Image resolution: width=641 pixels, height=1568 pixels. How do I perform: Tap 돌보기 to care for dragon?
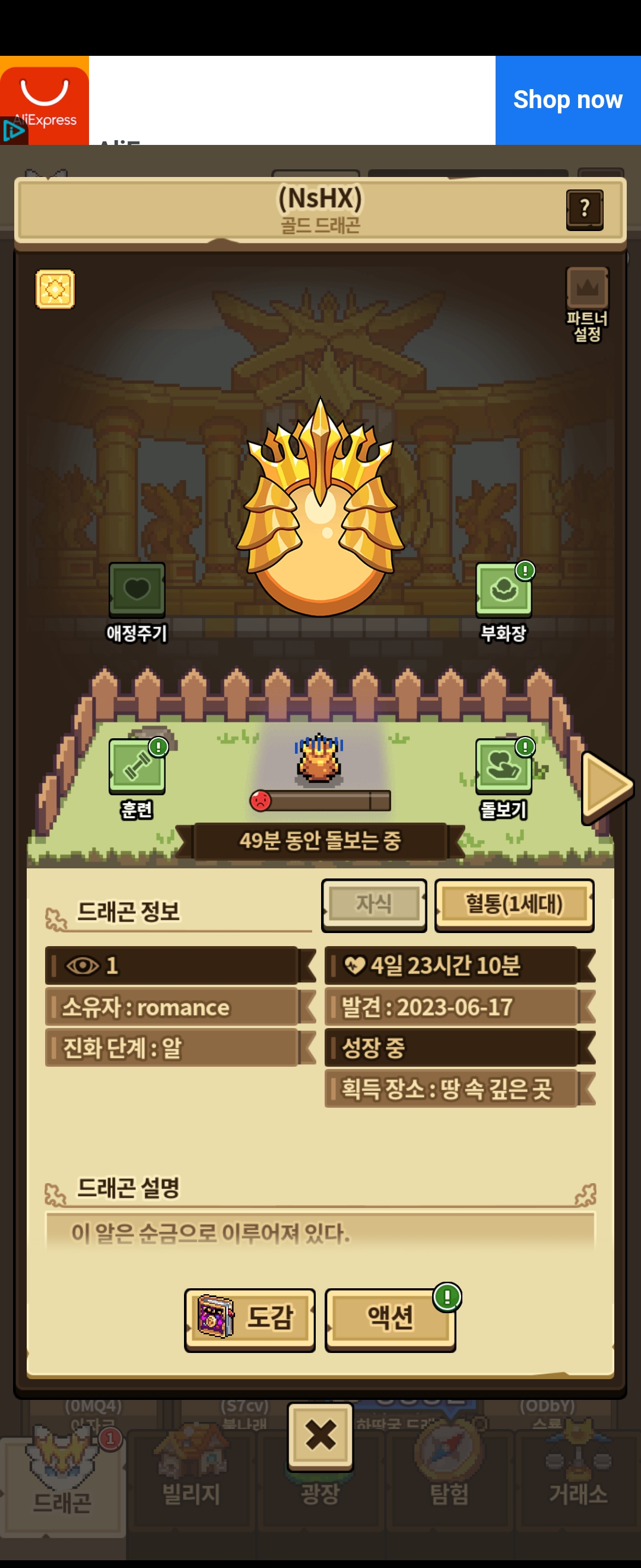[503, 779]
